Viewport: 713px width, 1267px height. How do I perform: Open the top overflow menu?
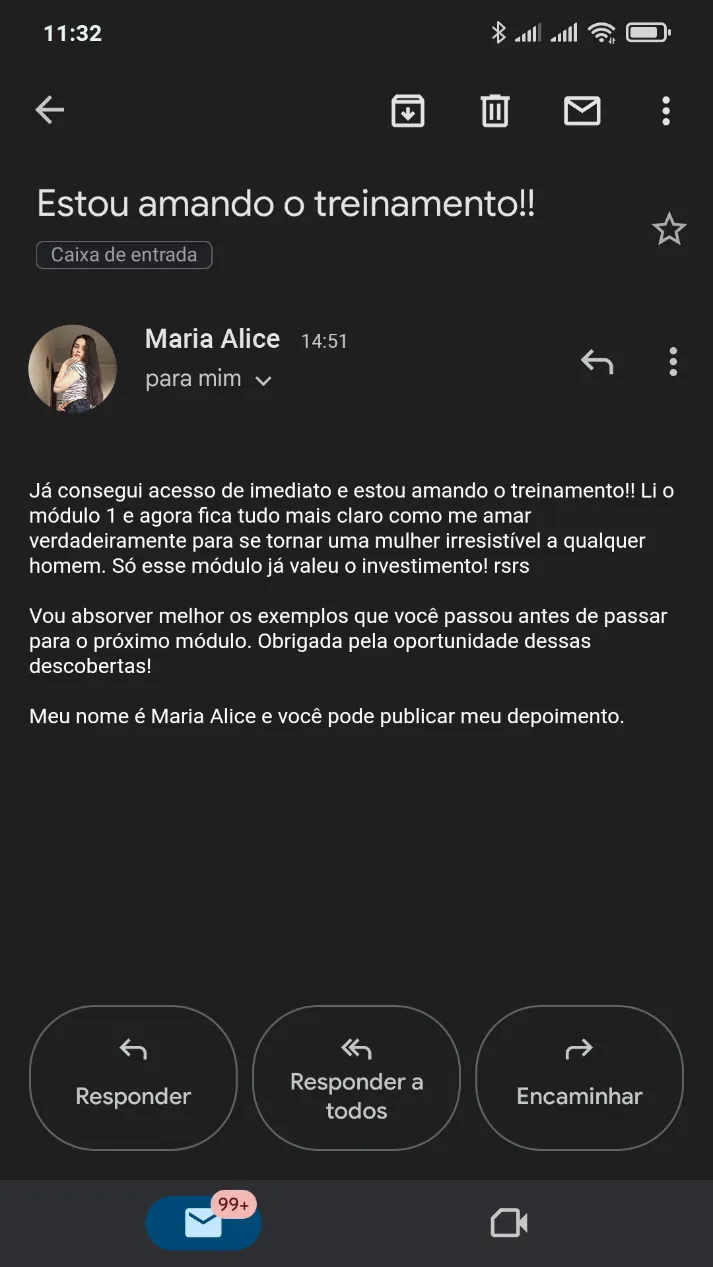666,110
